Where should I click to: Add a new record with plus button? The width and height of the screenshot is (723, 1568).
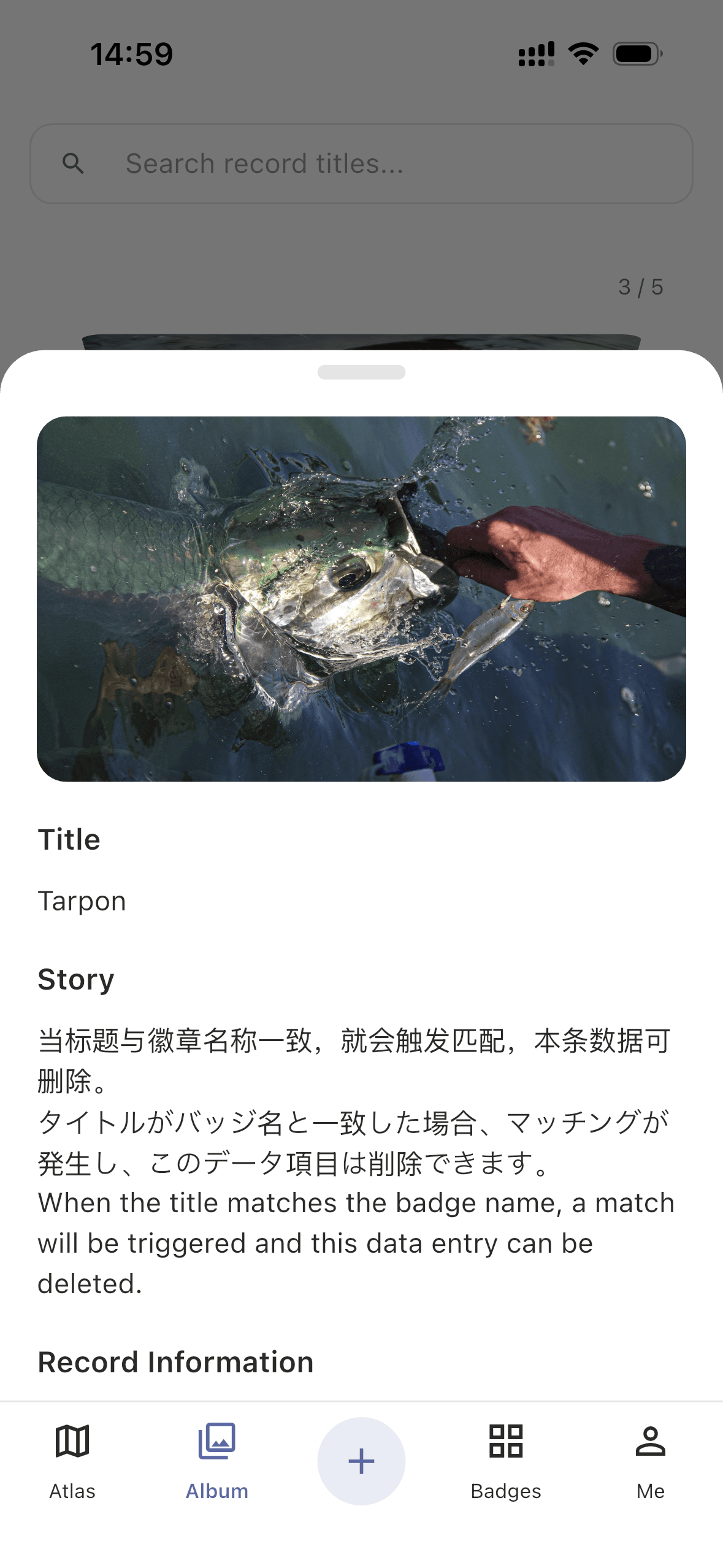point(361,1461)
